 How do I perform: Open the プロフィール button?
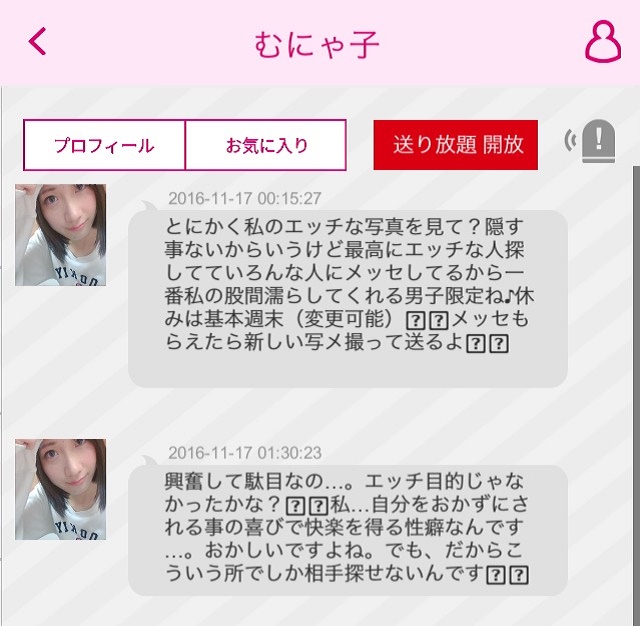104,145
